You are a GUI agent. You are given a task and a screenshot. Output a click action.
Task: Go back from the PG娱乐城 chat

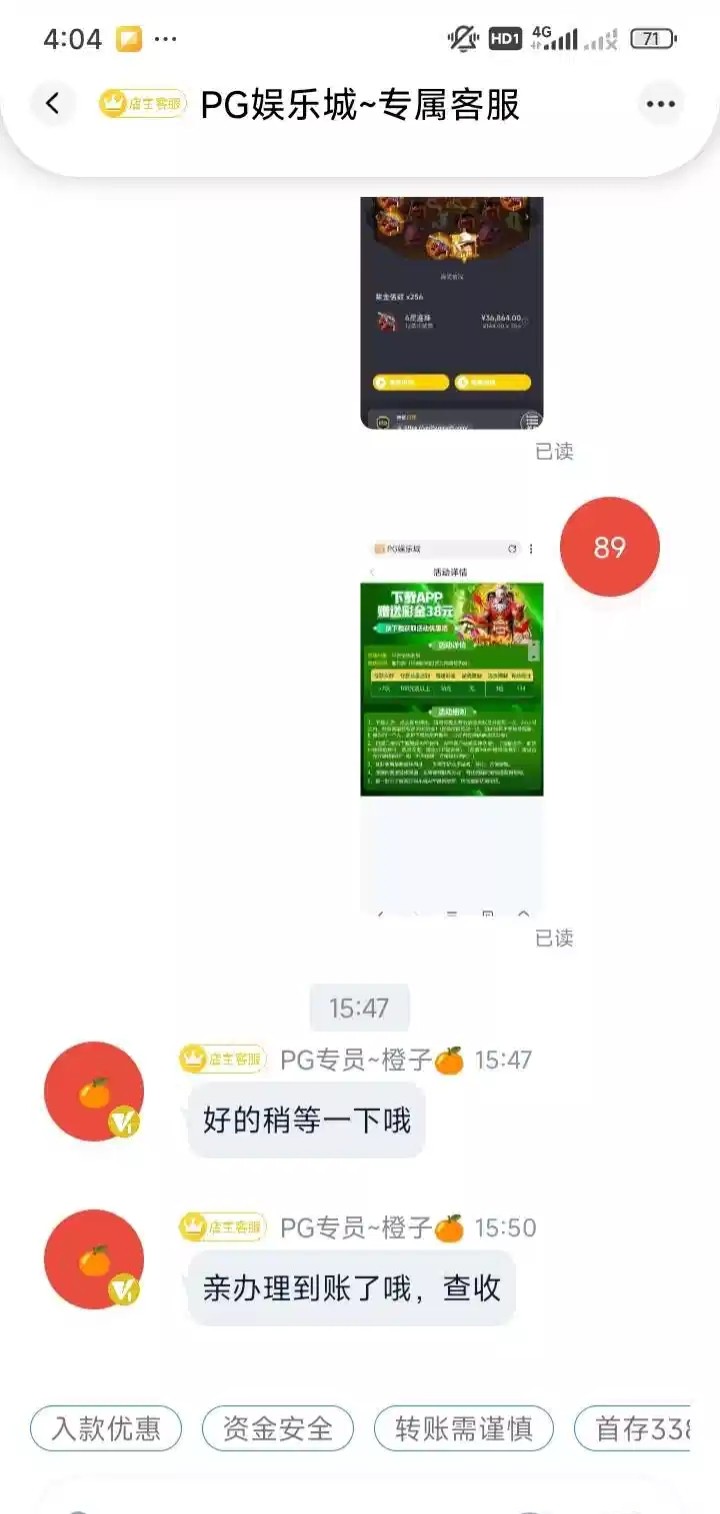pos(53,103)
